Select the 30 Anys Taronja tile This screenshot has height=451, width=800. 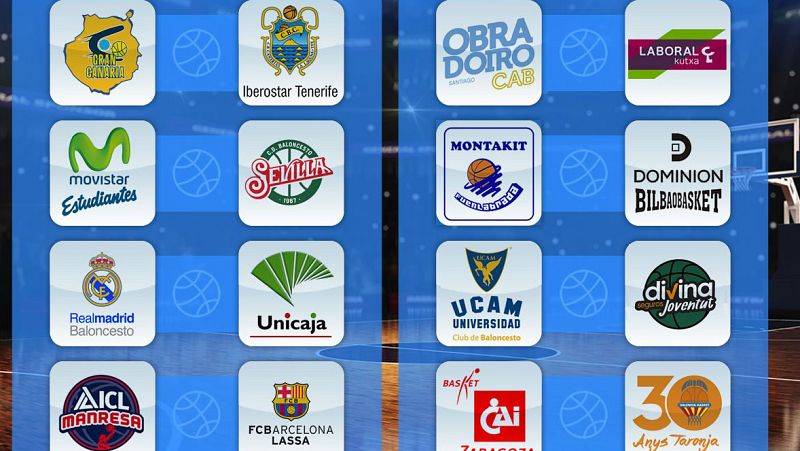point(677,408)
